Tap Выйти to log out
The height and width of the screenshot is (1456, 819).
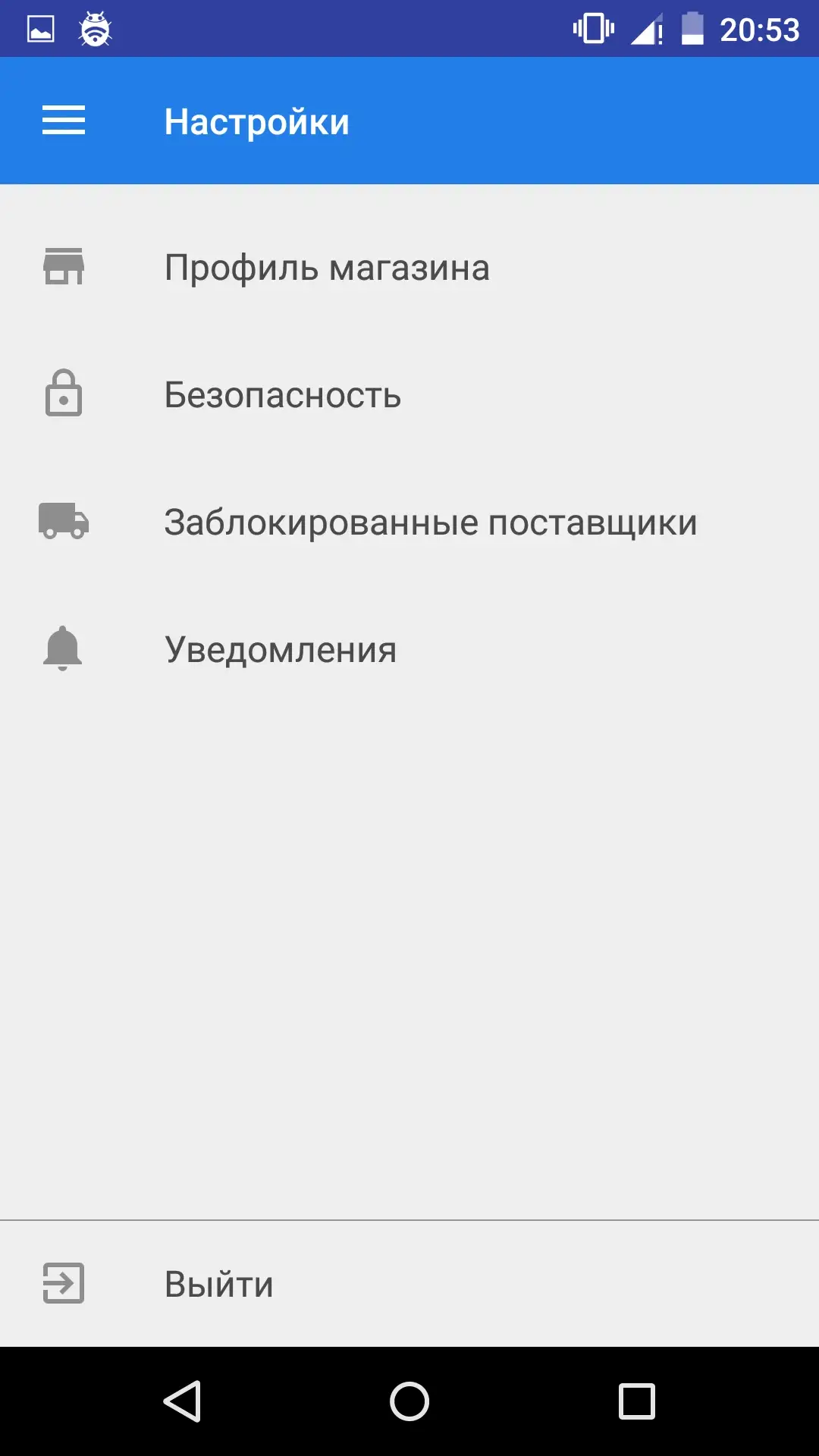pos(218,1284)
